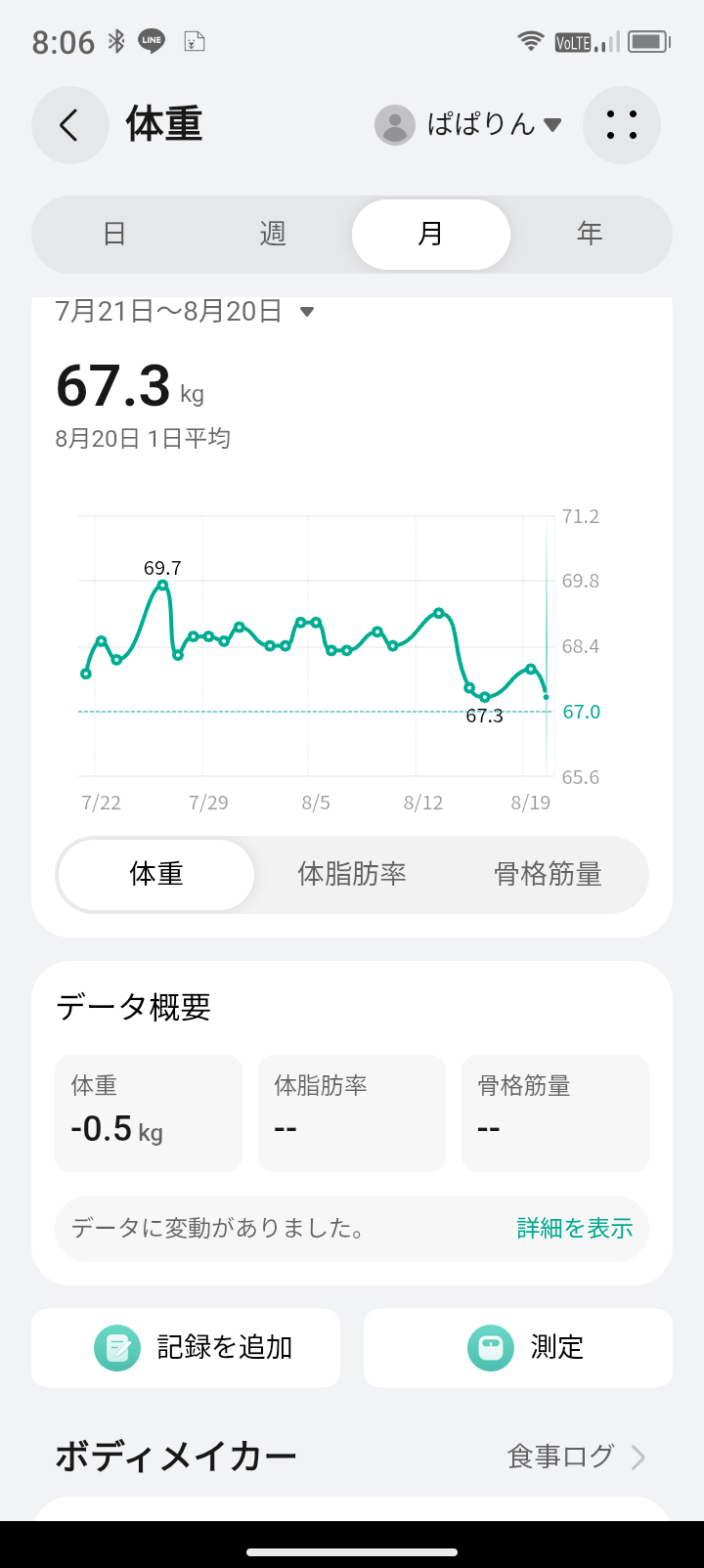Tap 詳細を表示 to view details
The image size is (704, 1568).
pos(575,1229)
